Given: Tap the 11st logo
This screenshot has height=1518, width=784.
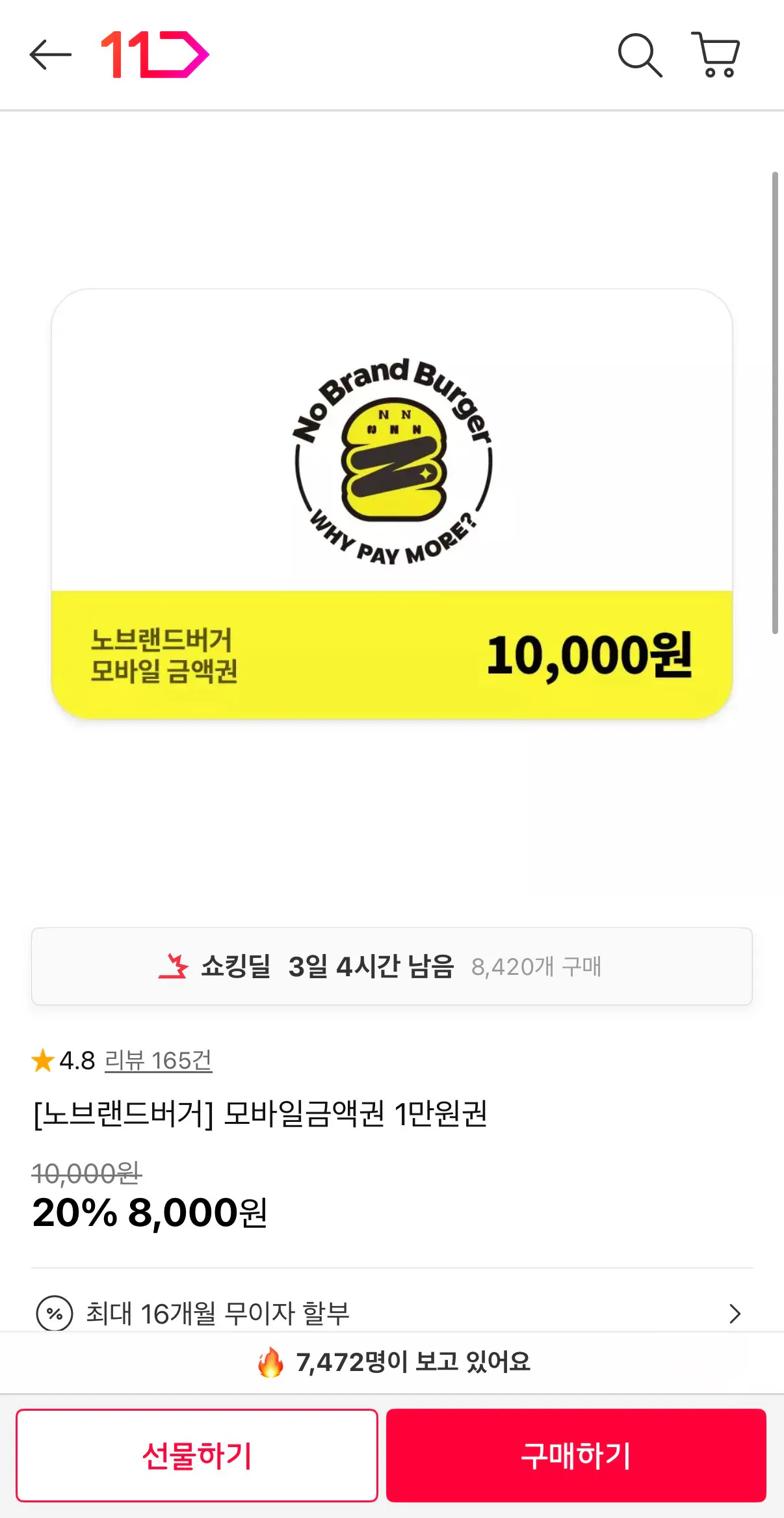Looking at the screenshot, I should 154,55.
